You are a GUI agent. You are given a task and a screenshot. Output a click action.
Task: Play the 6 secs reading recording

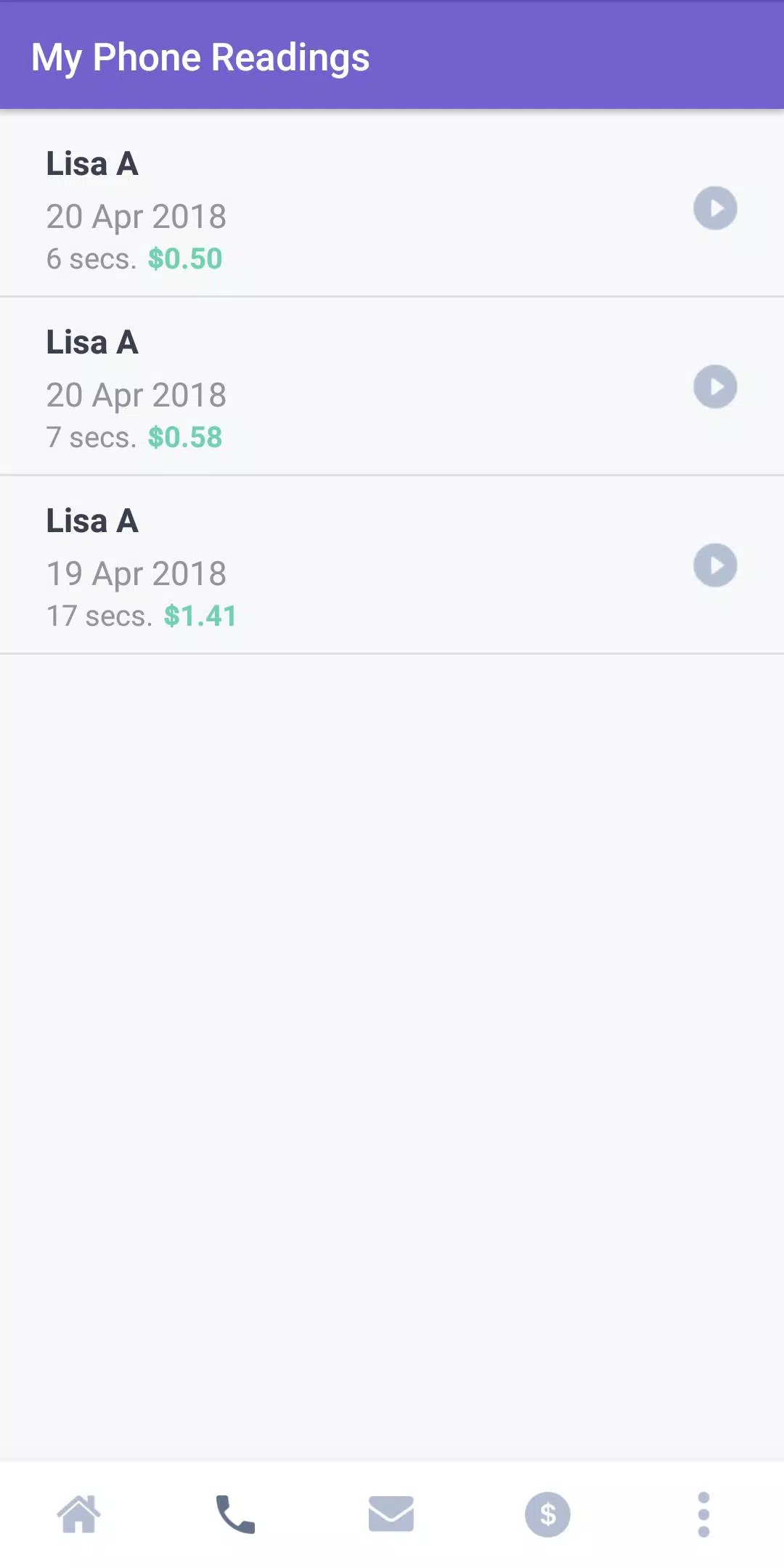tap(715, 208)
